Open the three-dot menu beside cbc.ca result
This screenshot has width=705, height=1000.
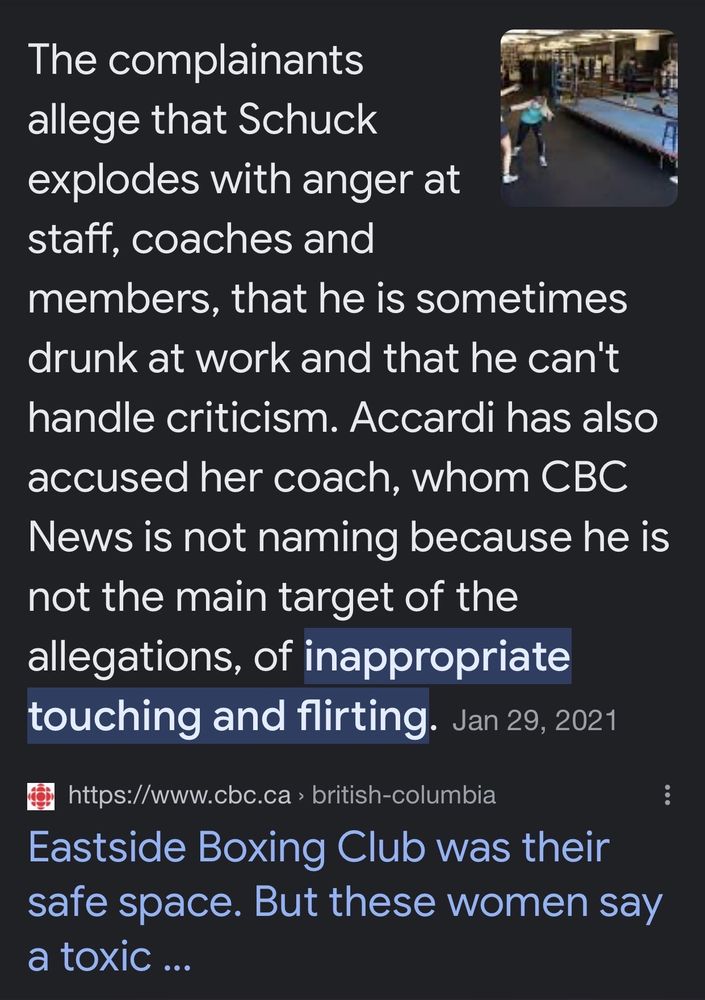tap(667, 796)
